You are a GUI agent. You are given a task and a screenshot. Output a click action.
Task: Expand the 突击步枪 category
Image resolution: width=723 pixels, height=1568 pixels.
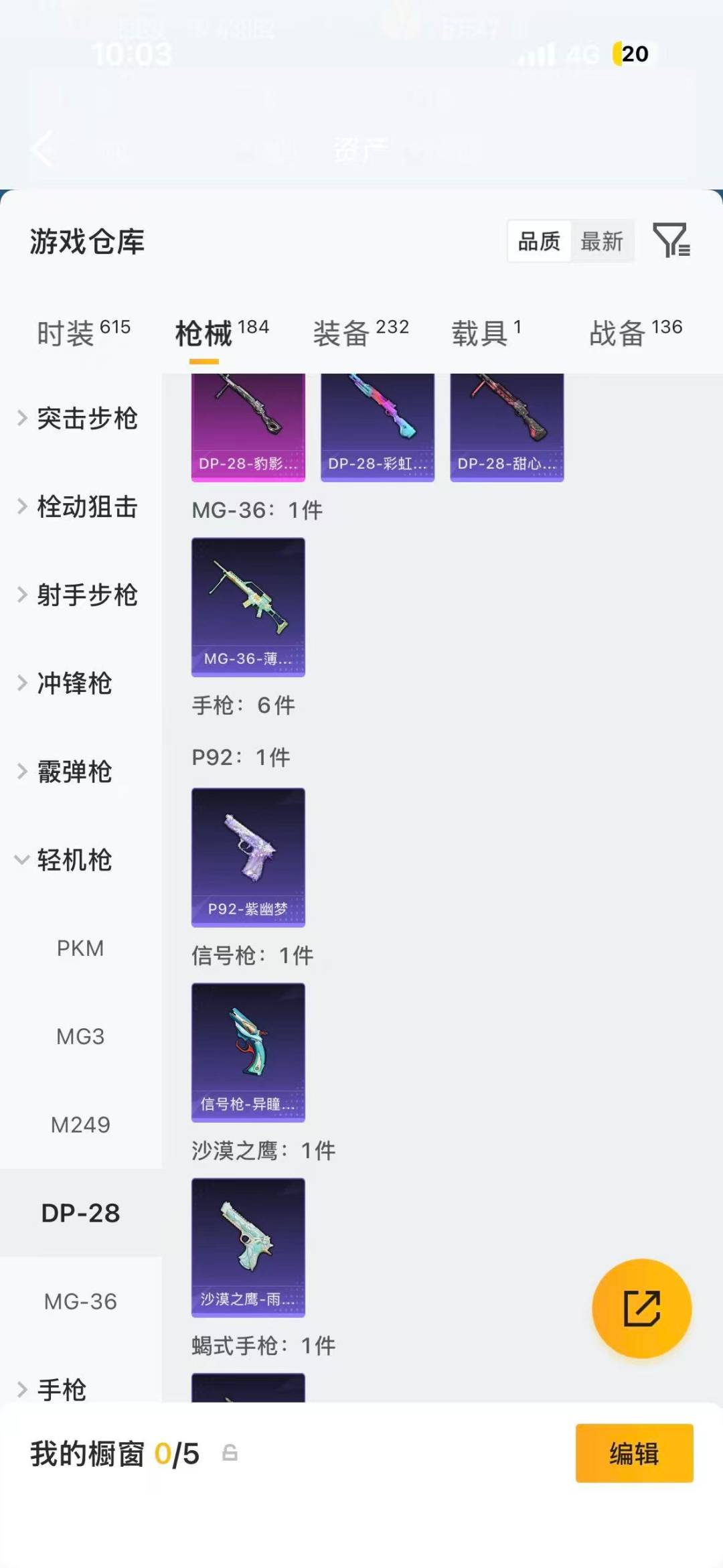tap(87, 419)
